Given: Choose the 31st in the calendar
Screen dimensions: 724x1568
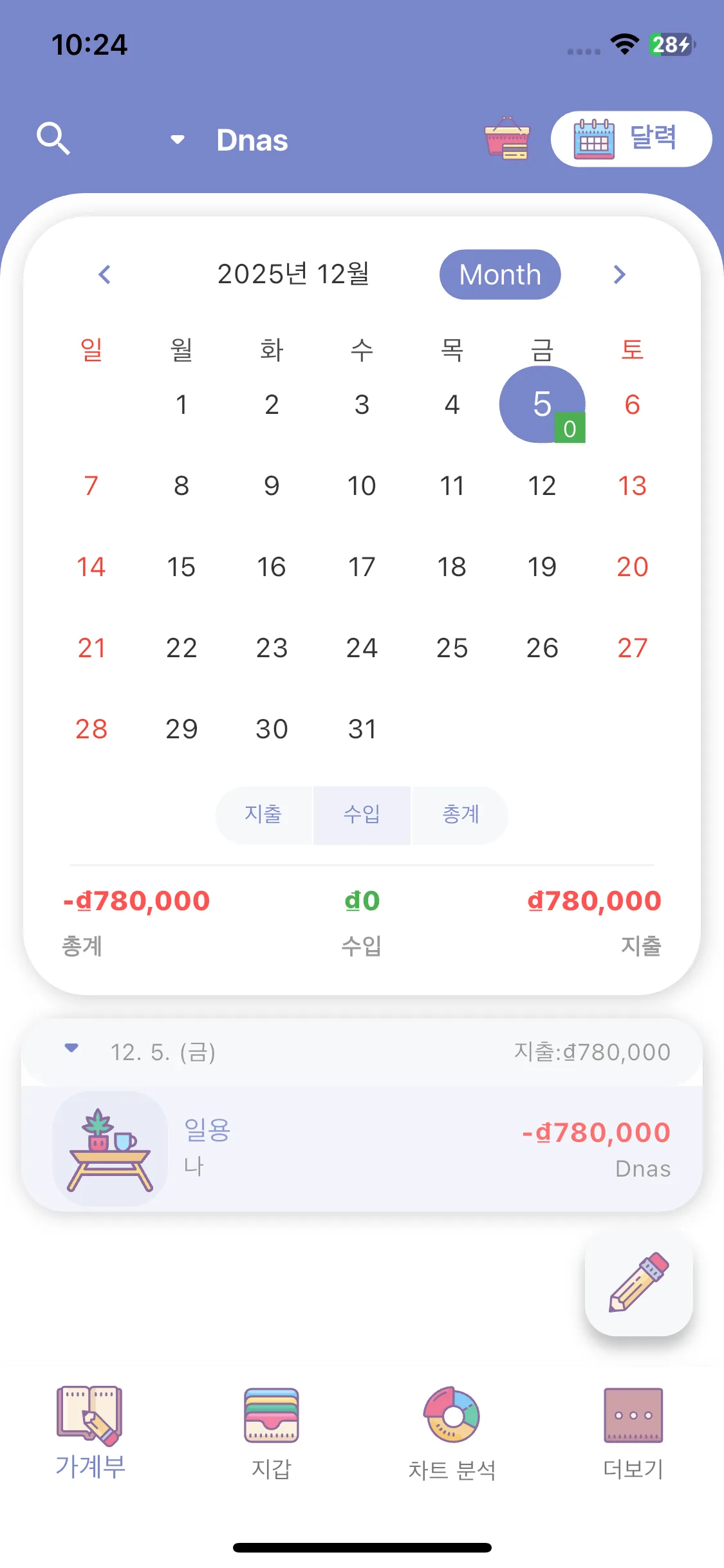Looking at the screenshot, I should 362,729.
